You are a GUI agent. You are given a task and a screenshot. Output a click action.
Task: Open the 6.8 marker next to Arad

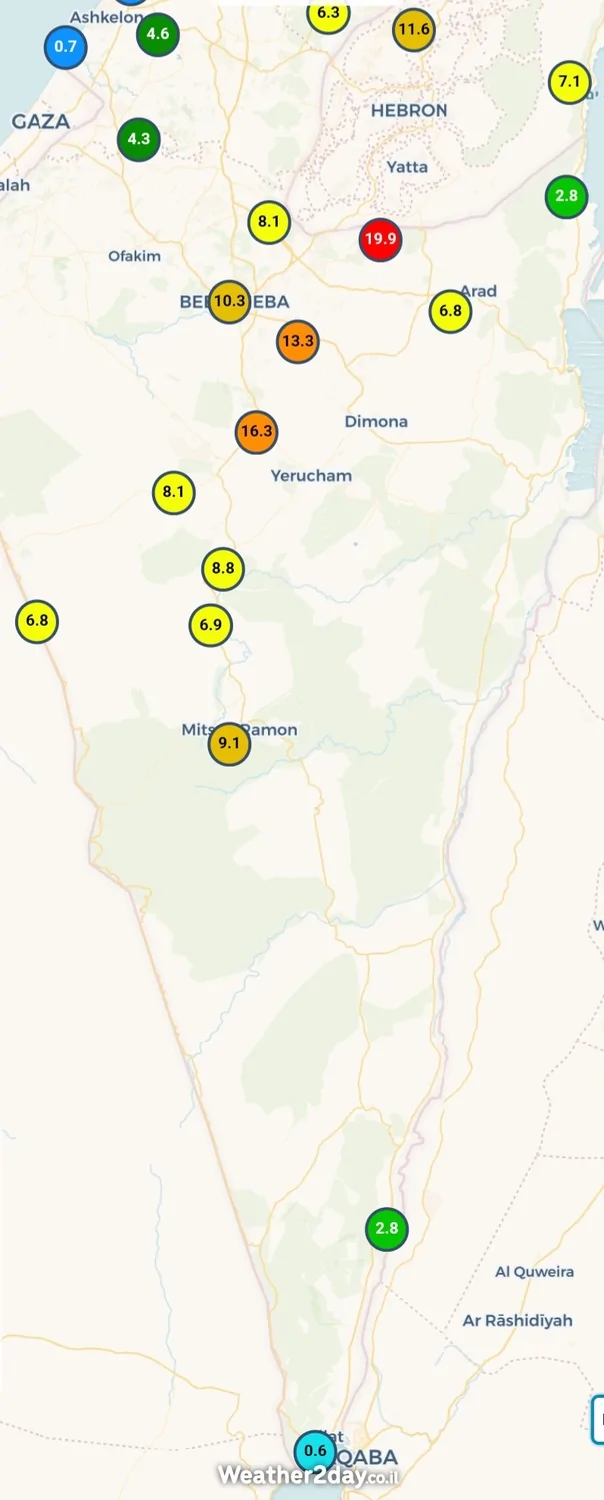(451, 311)
